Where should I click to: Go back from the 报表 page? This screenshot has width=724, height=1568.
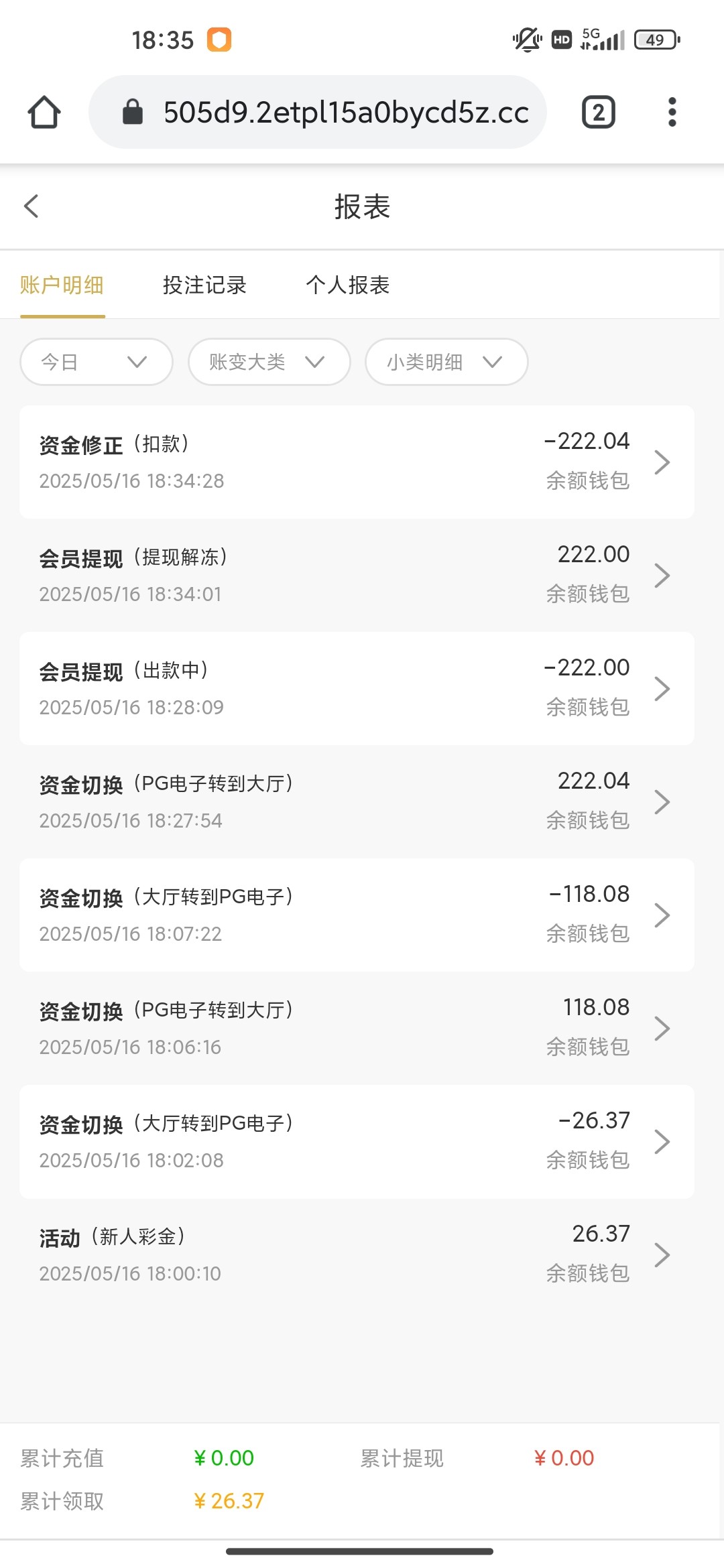click(x=31, y=206)
